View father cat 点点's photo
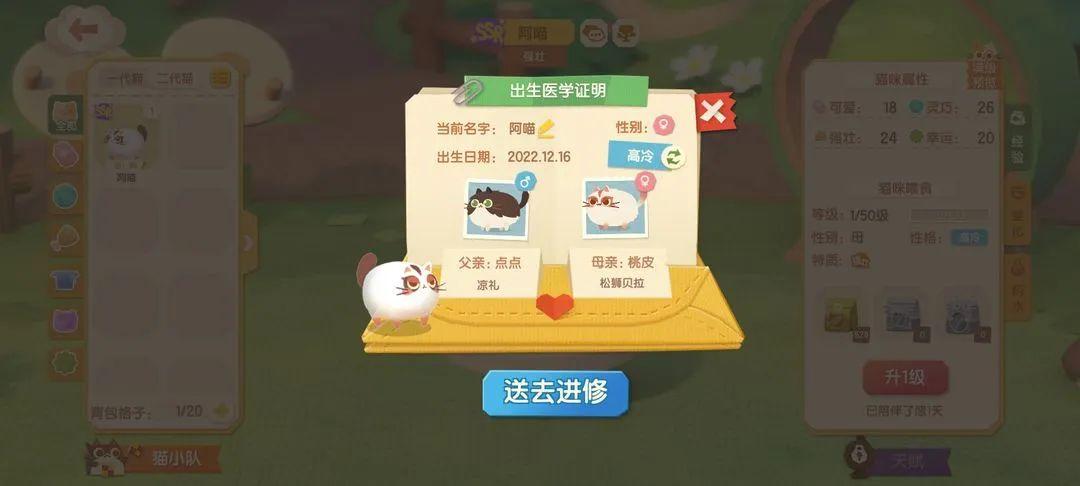 pos(495,208)
